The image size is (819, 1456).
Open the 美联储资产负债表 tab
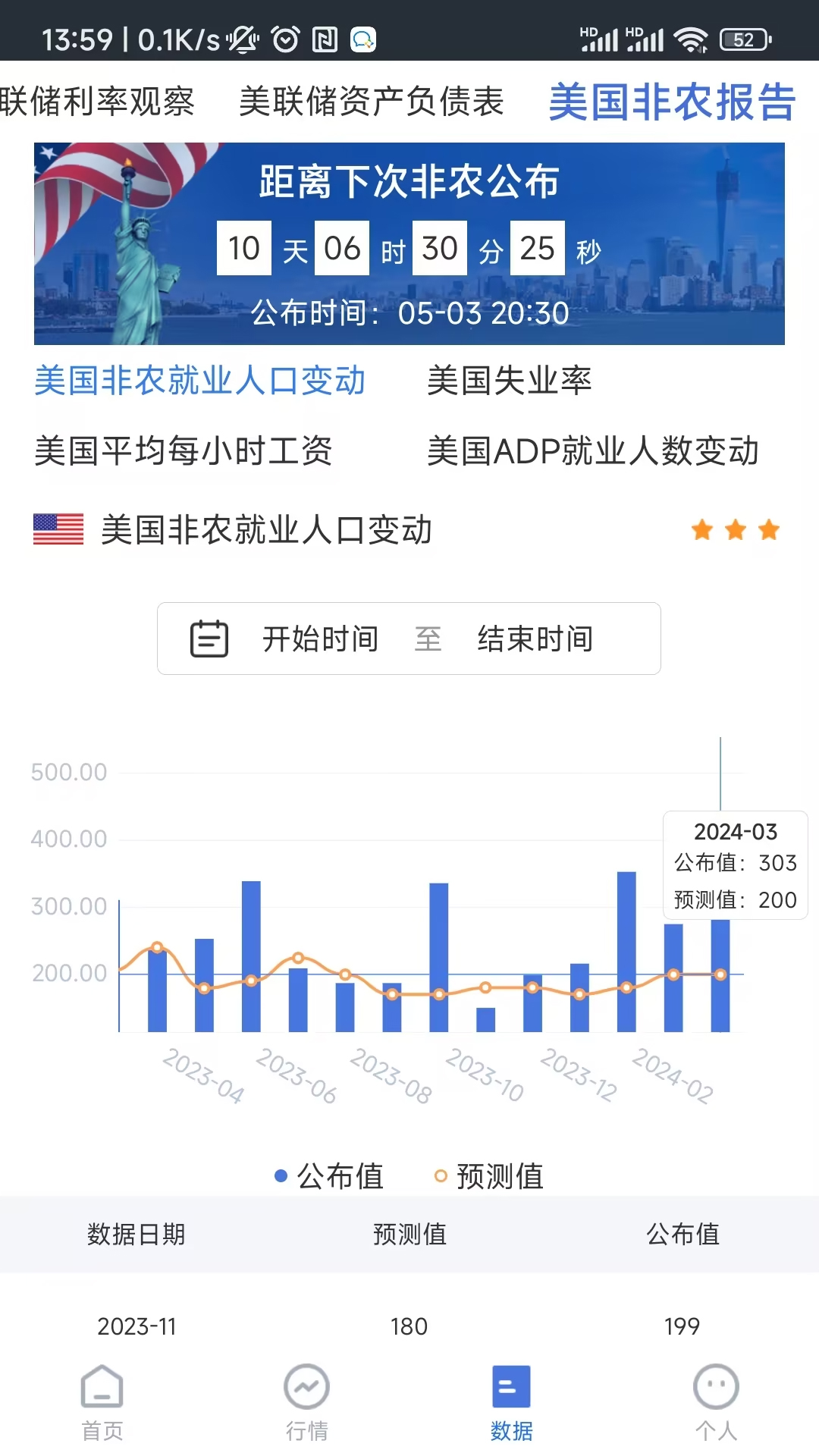coord(371,104)
